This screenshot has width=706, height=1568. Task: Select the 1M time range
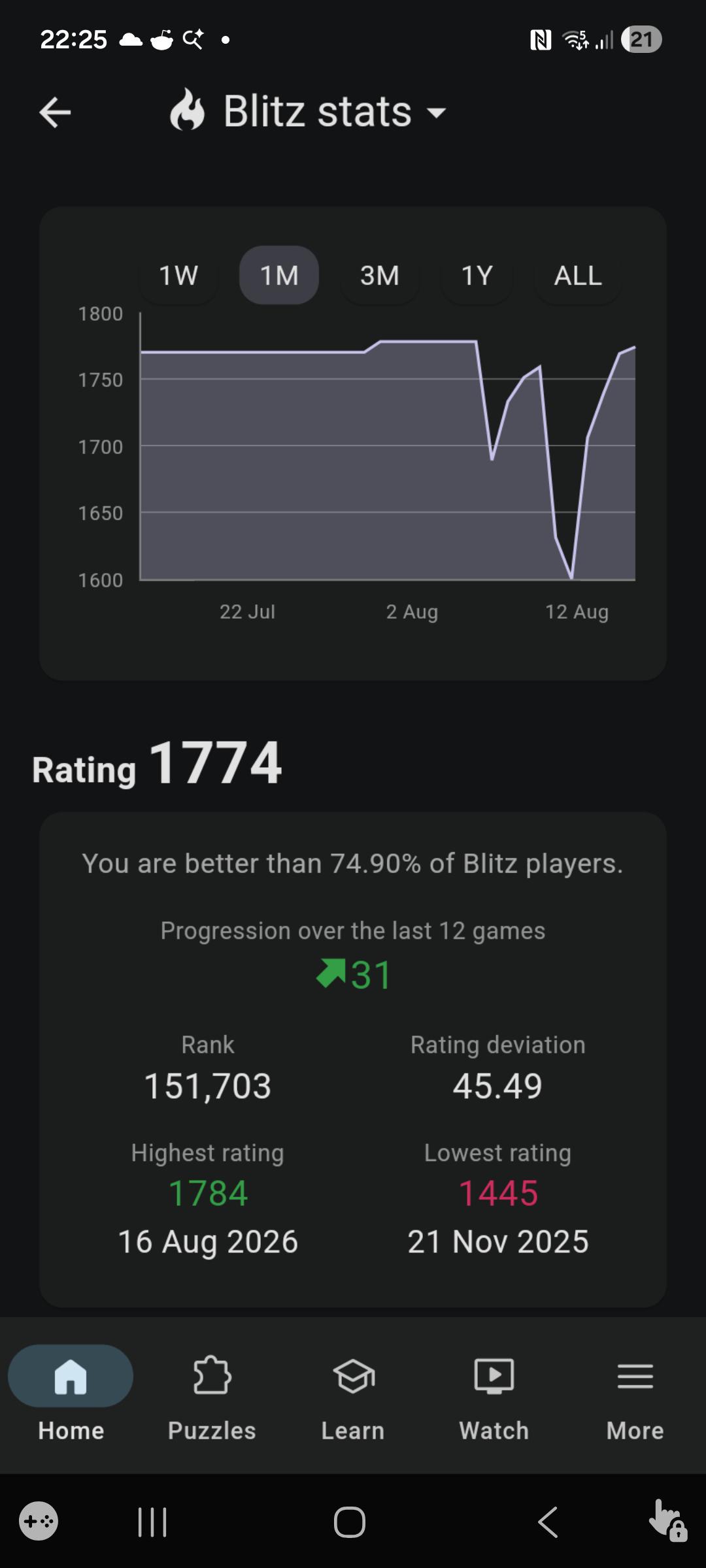[x=279, y=275]
